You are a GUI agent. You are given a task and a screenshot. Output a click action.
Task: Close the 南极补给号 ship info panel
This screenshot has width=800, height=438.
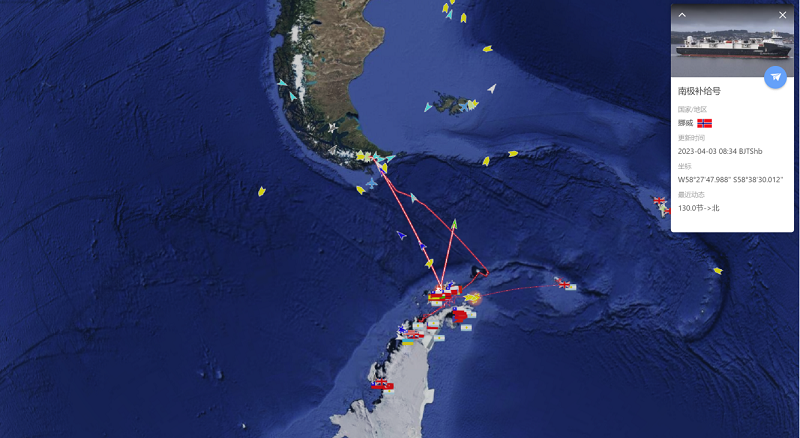pyautogui.click(x=782, y=15)
